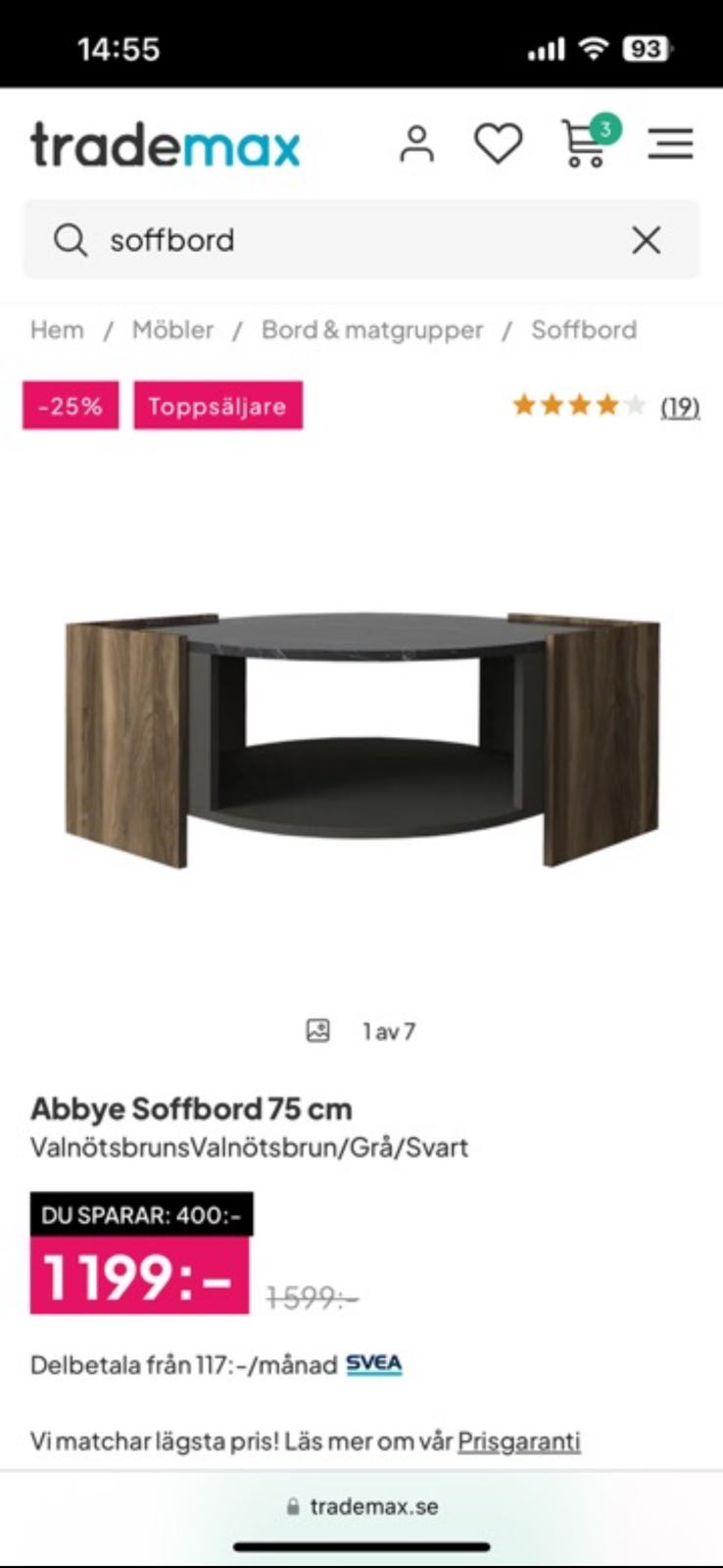Go to Hem breadcrumb

click(x=57, y=330)
